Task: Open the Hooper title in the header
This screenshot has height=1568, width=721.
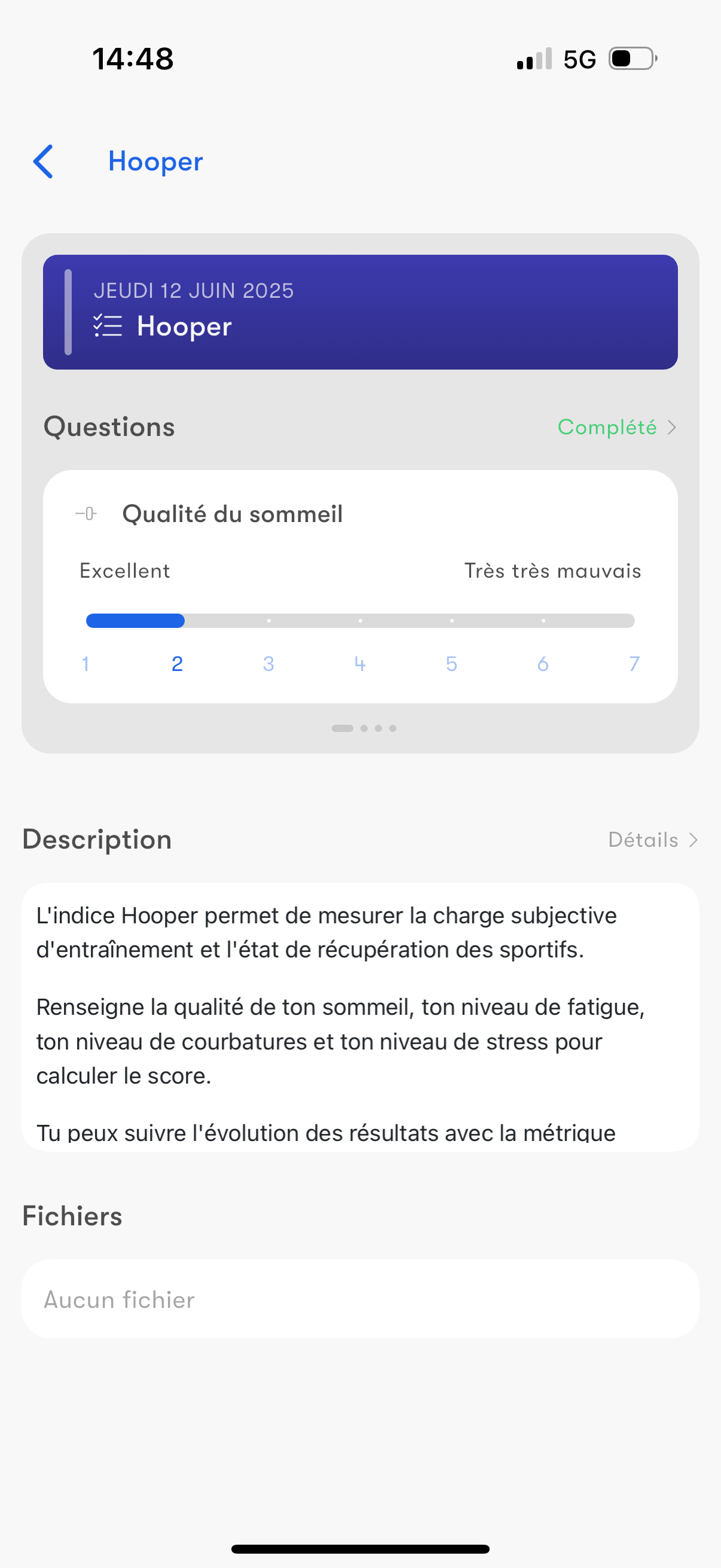Action: [155, 162]
